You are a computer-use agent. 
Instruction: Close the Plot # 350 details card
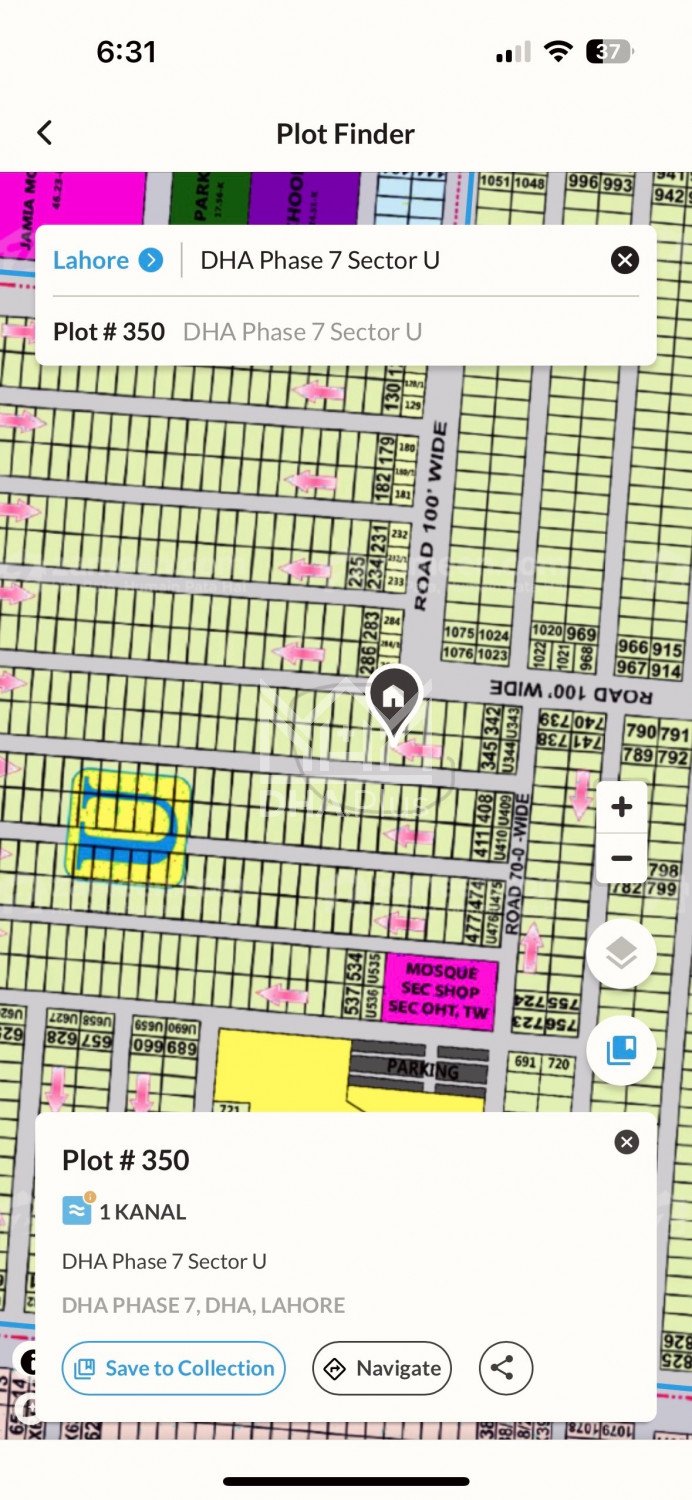coord(626,1142)
